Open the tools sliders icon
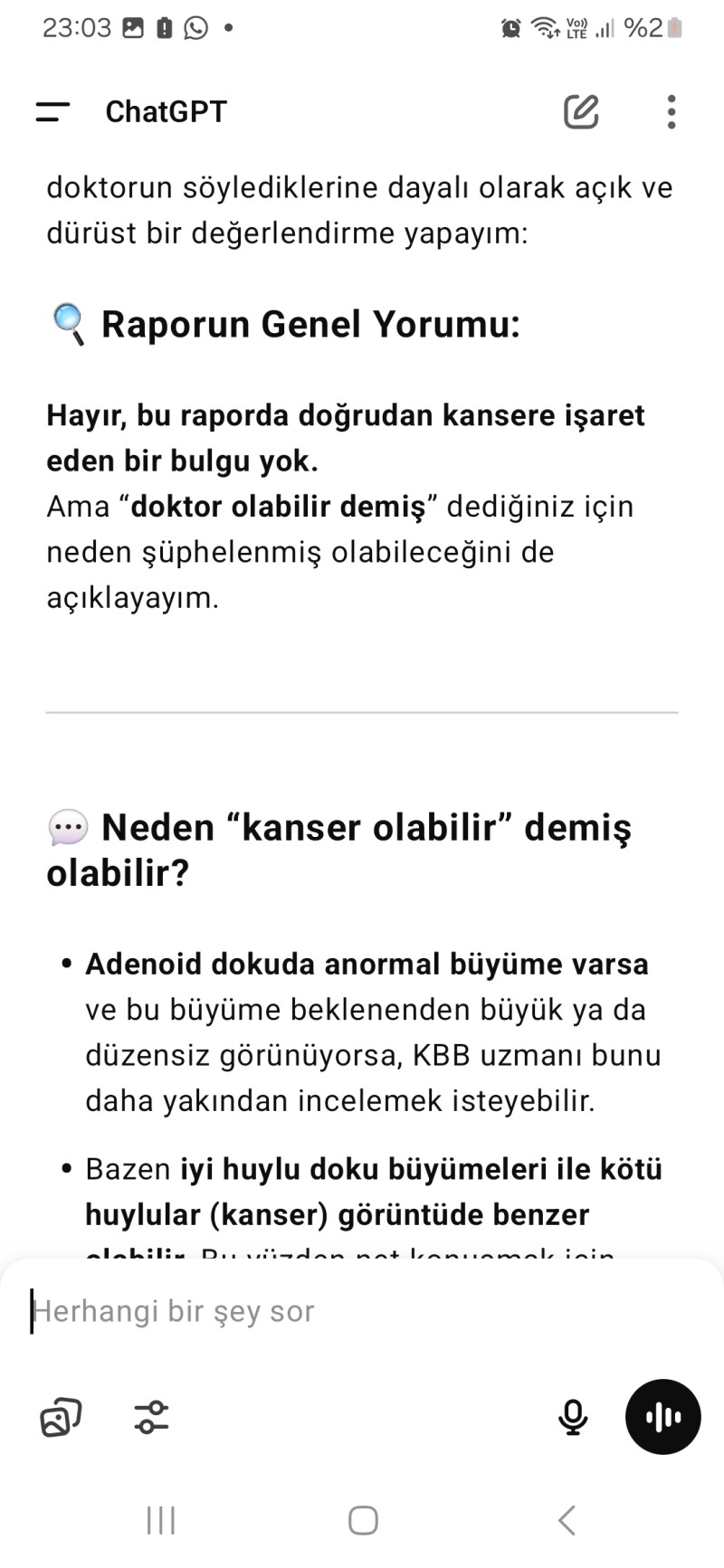The image size is (724, 1568). point(151,1417)
